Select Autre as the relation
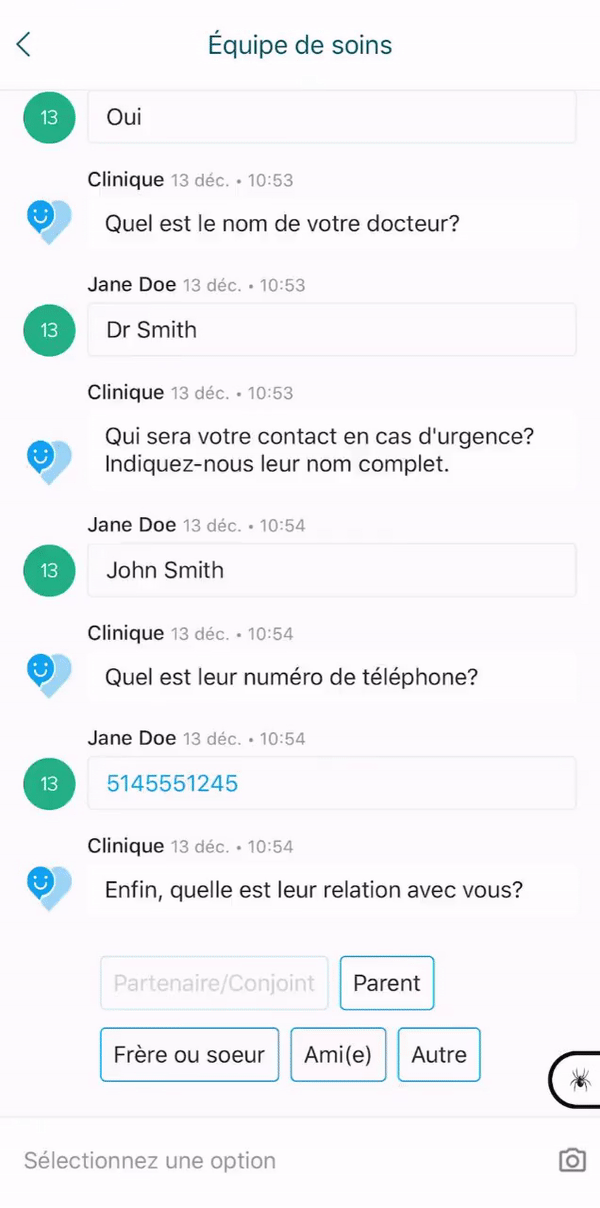Screen dimensions: 600x1208 pyautogui.click(x=439, y=1054)
